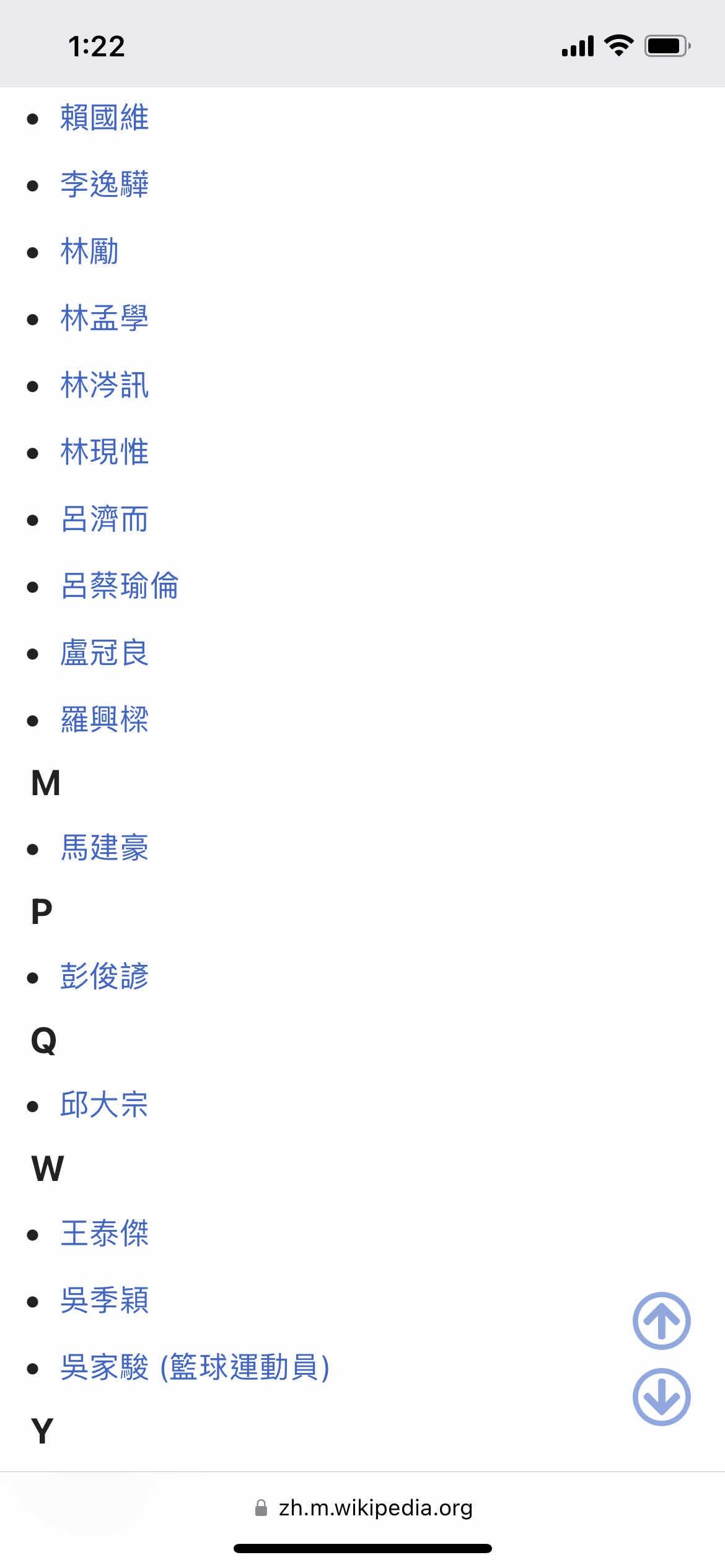Open the 呂蔡瑜倫 page
The height and width of the screenshot is (1568, 725).
point(120,586)
